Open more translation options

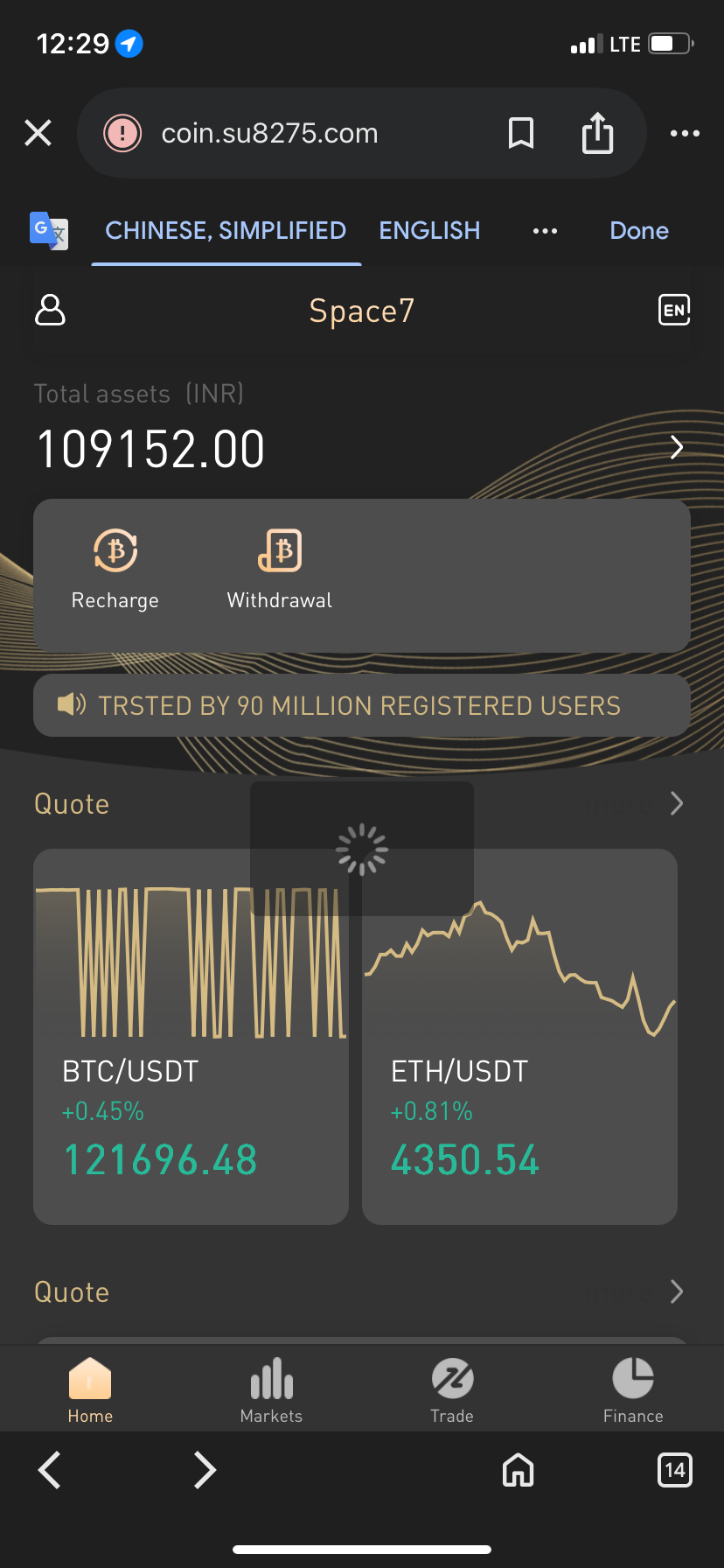(x=545, y=231)
